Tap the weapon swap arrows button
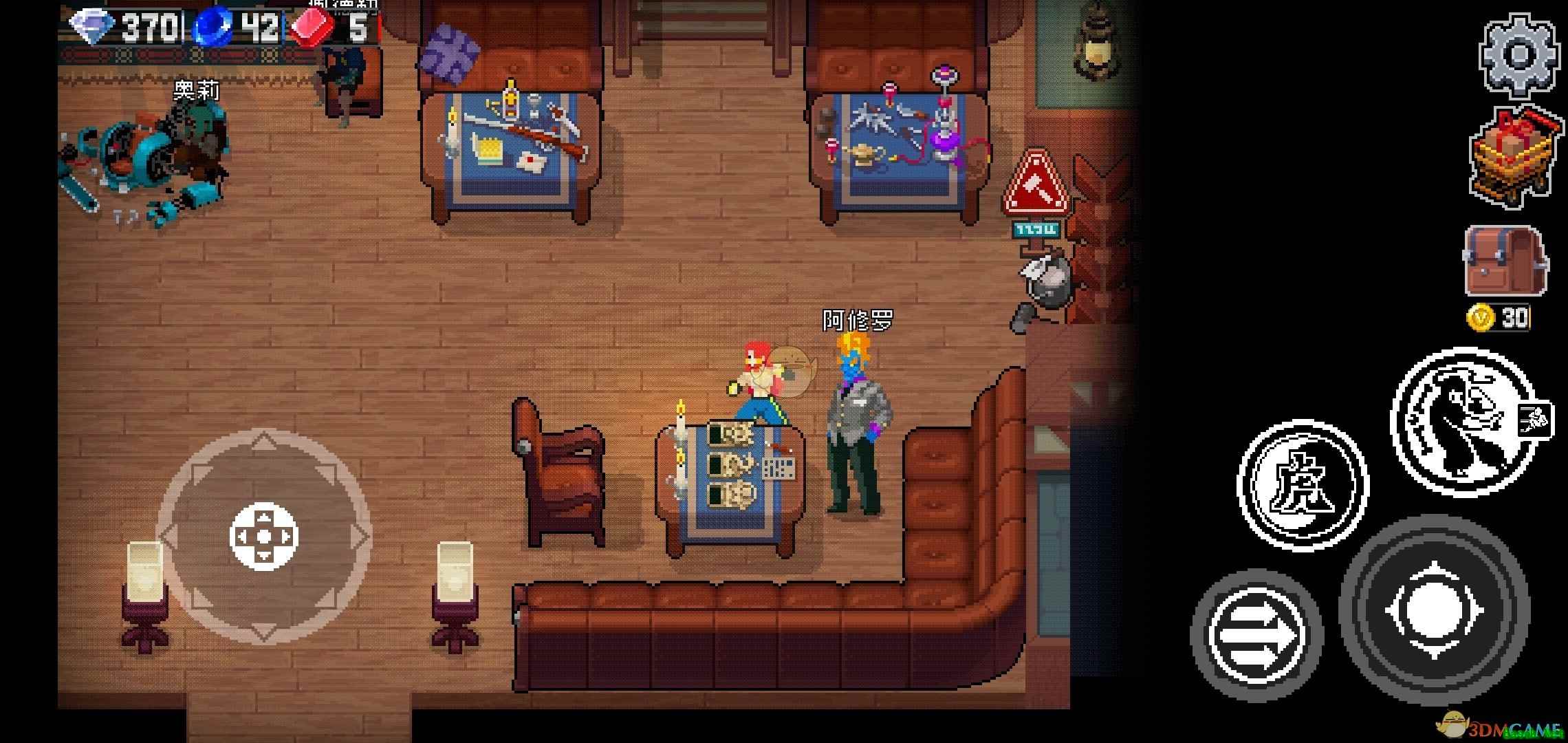The width and height of the screenshot is (1568, 743). click(1256, 636)
